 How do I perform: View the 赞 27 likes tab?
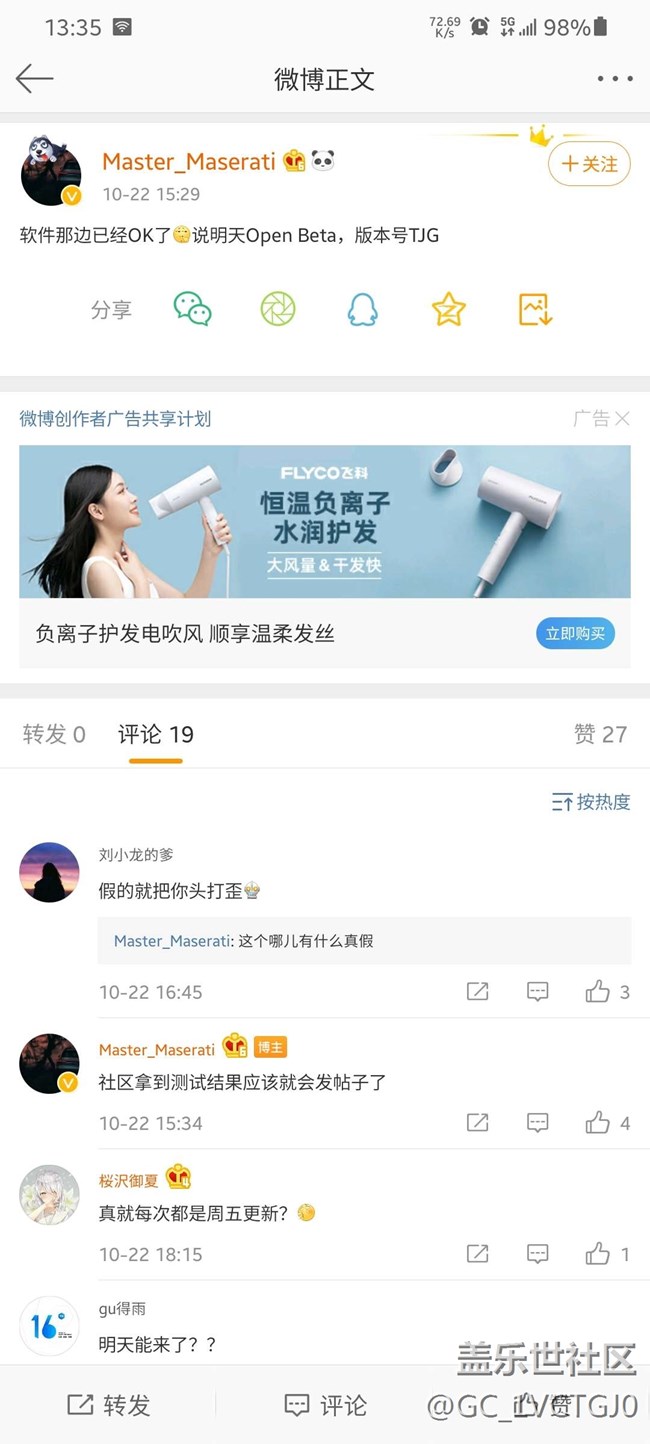tap(600, 735)
